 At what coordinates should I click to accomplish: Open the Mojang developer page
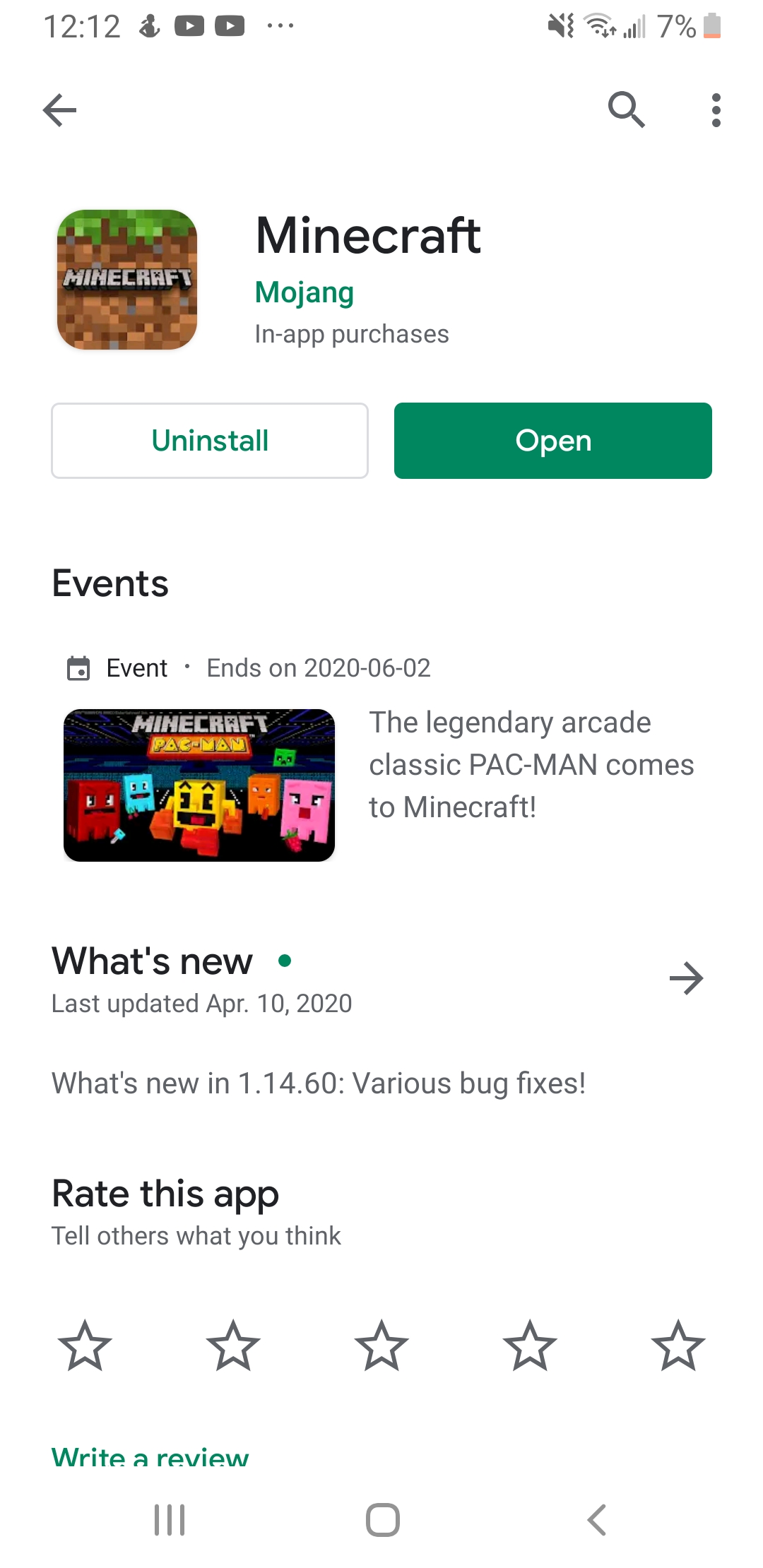[304, 292]
